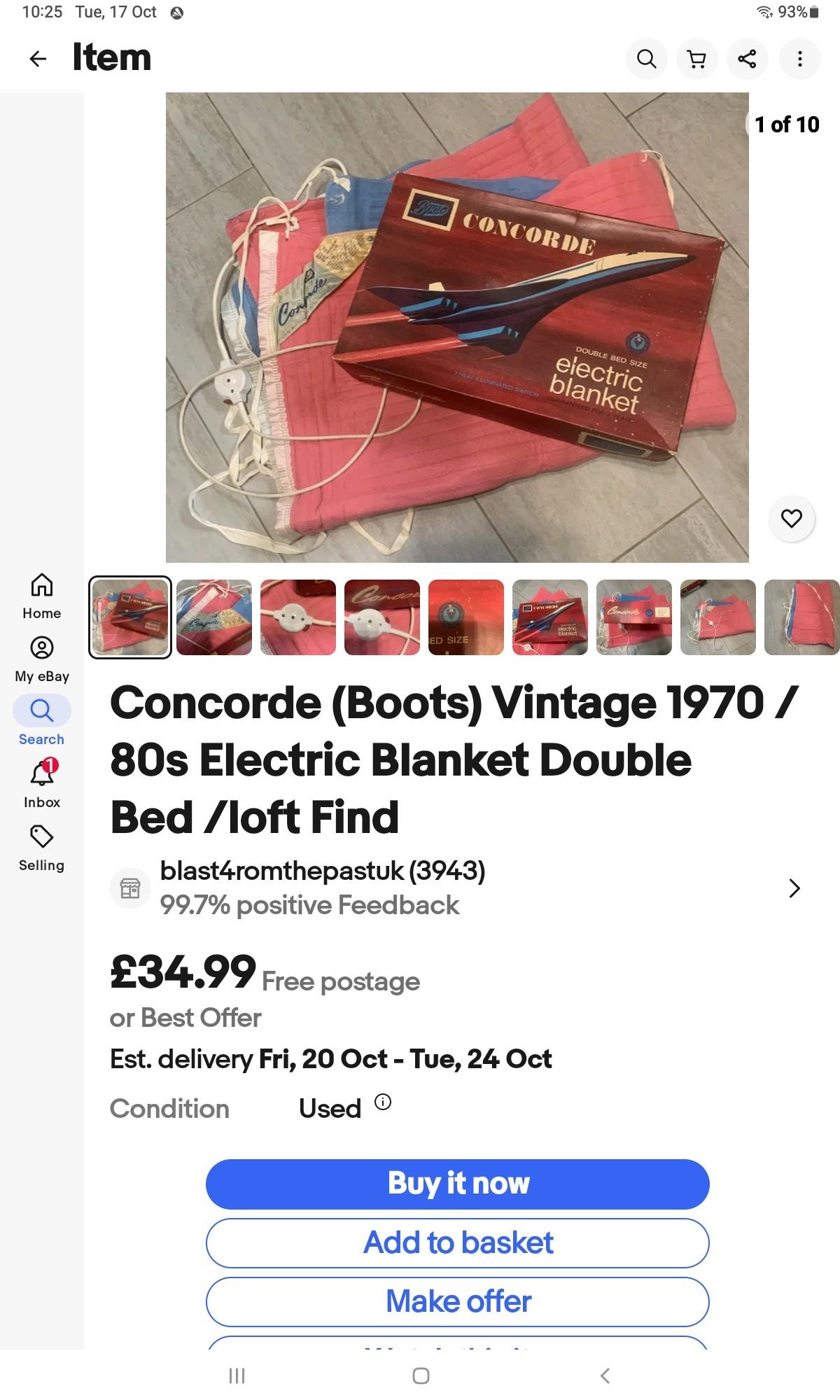
Task: Open the search icon in top bar
Action: click(646, 59)
